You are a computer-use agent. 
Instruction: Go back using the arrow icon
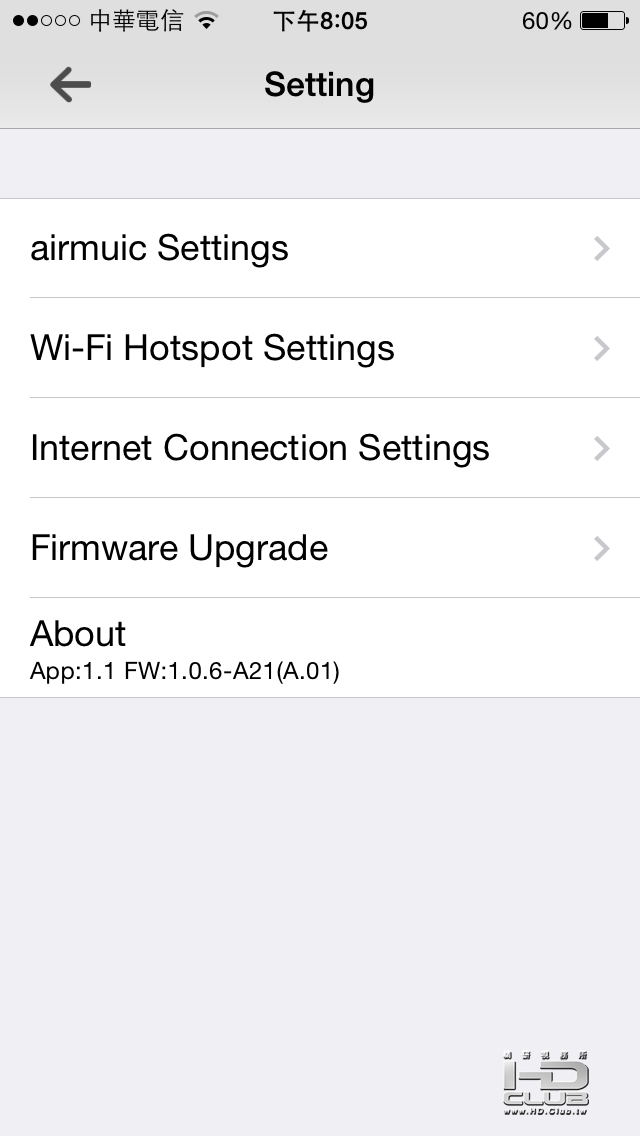click(x=70, y=86)
